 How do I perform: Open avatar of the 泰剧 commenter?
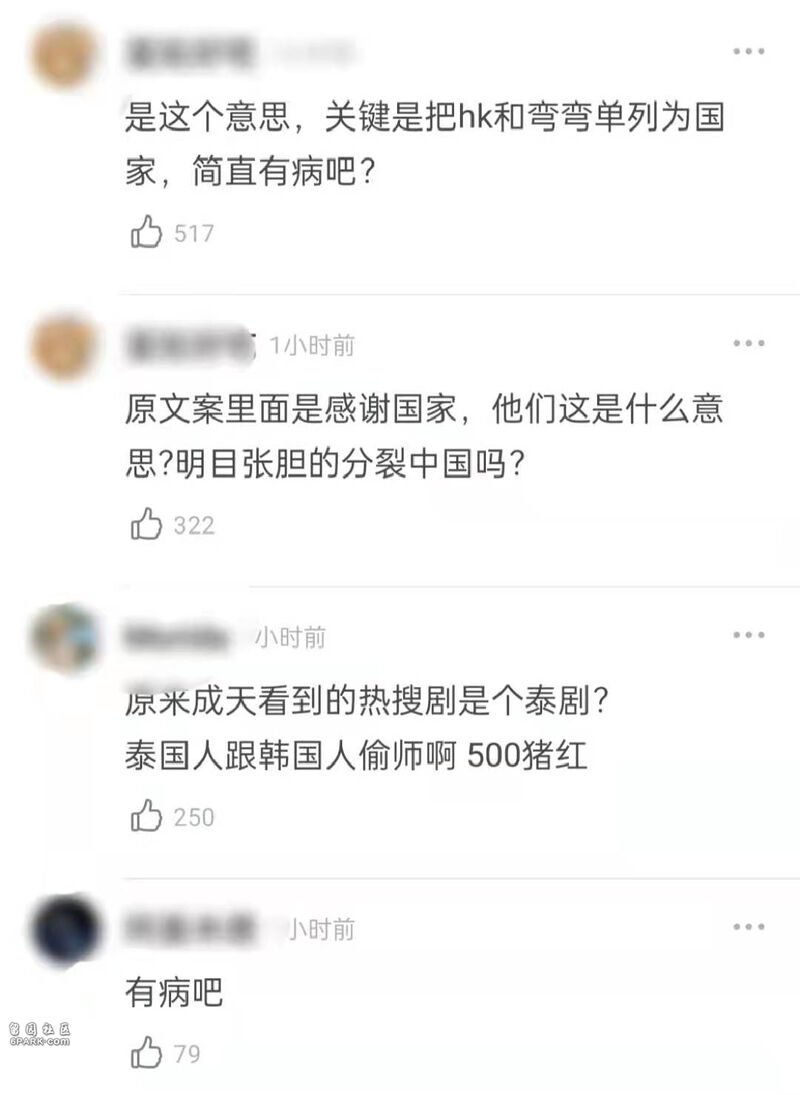64,638
